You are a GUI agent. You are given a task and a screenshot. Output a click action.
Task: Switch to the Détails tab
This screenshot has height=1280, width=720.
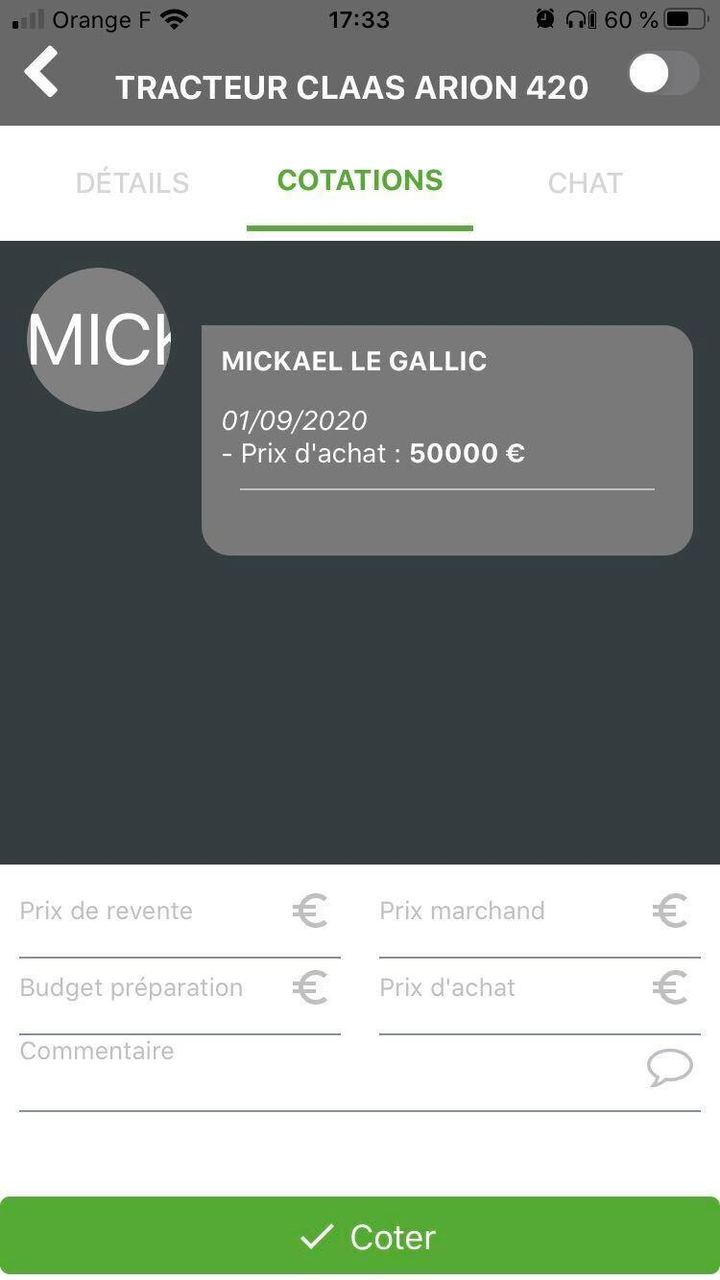pos(132,183)
